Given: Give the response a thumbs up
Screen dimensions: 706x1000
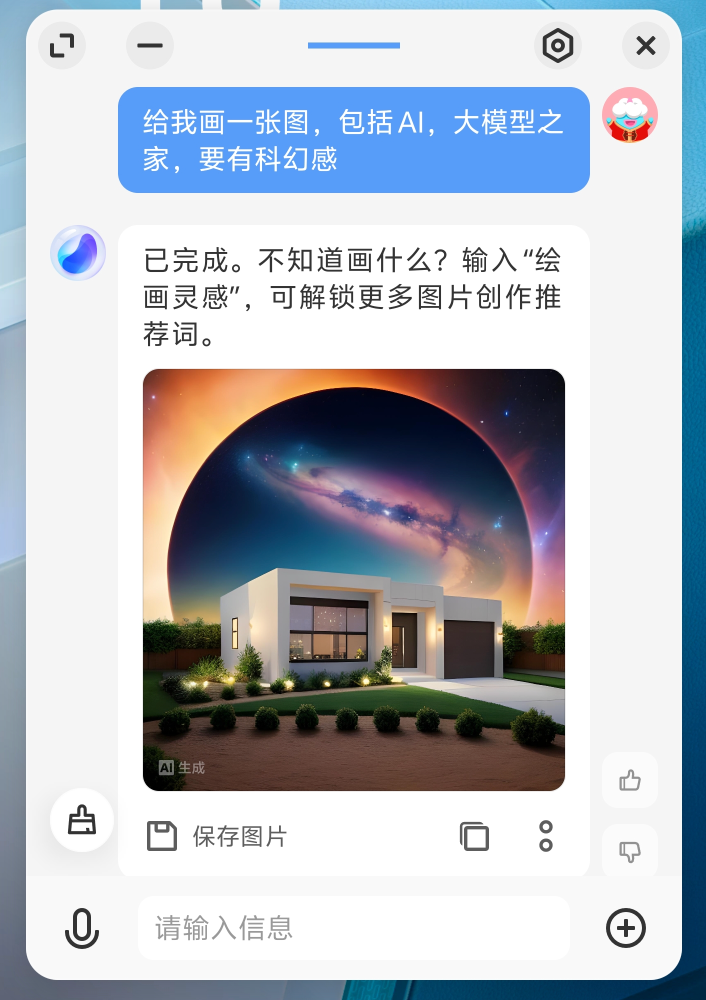Looking at the screenshot, I should coord(630,780).
